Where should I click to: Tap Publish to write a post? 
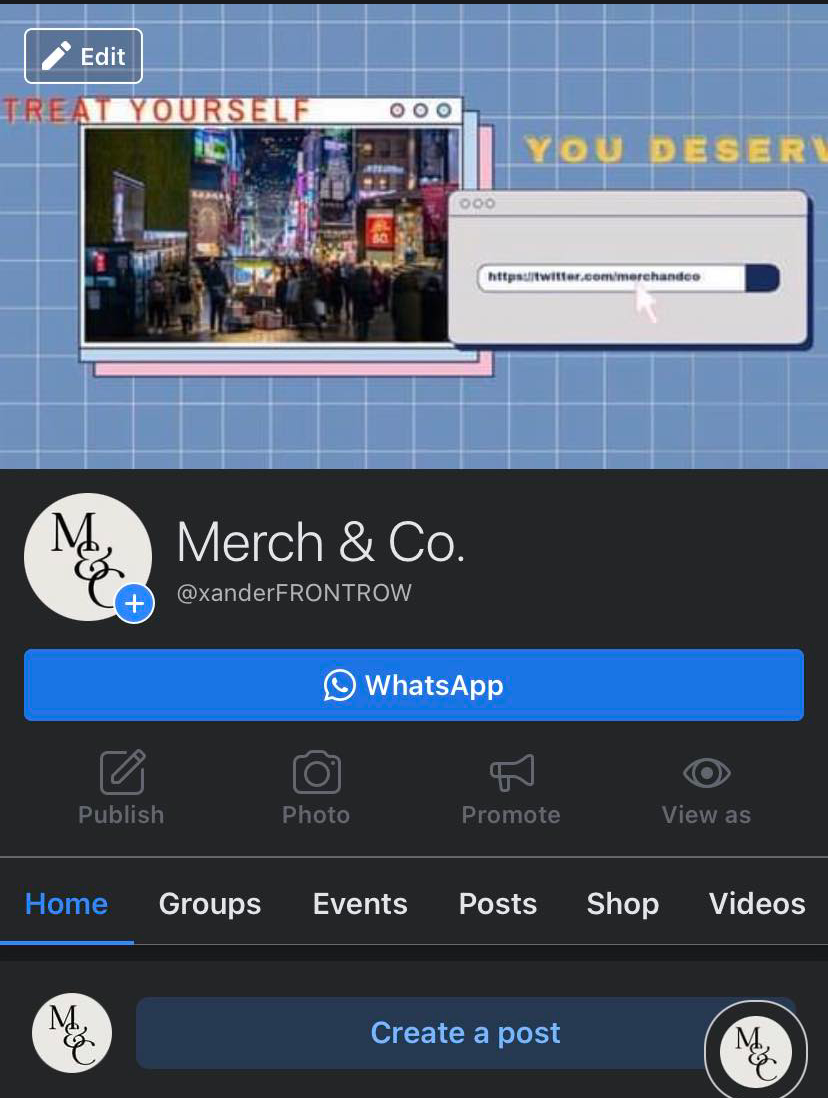pyautogui.click(x=122, y=788)
